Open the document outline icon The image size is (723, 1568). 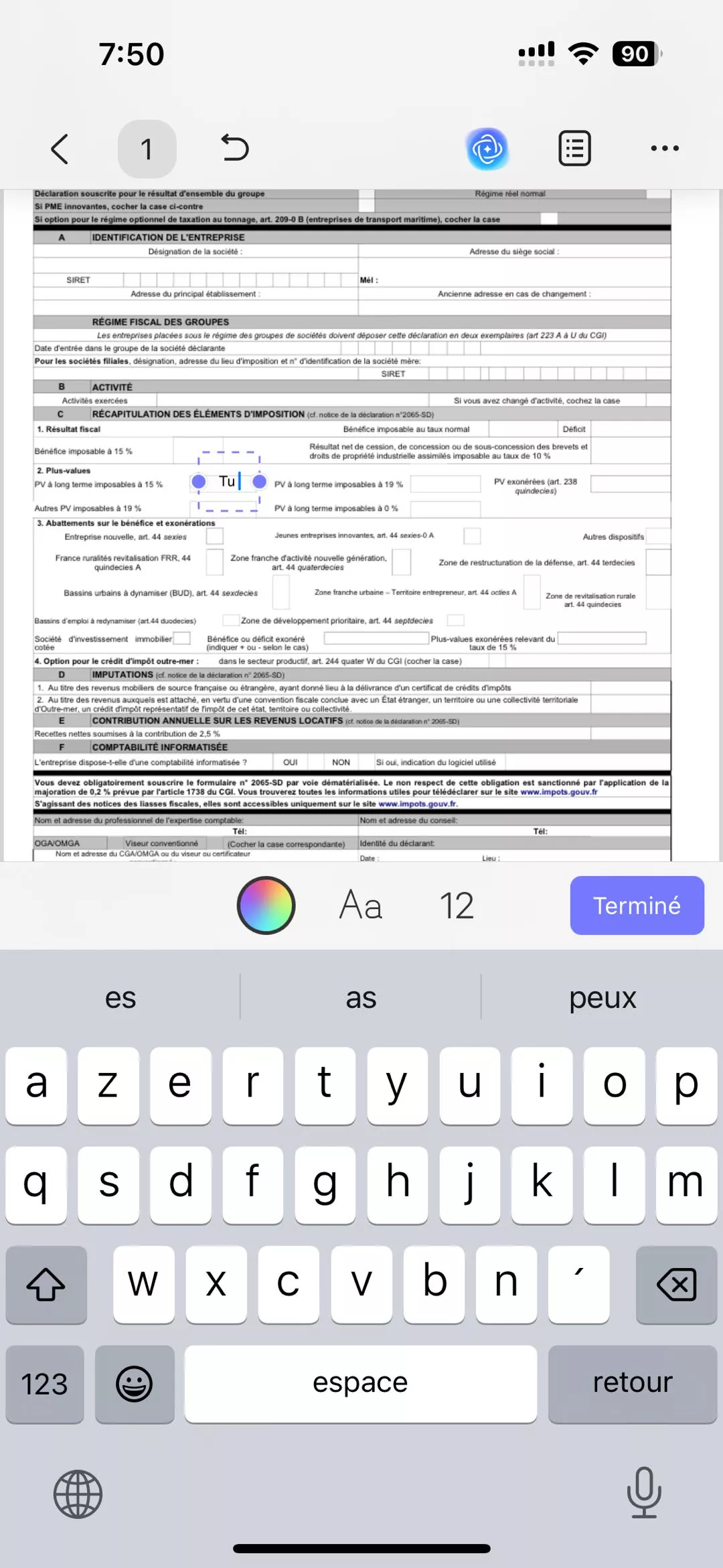[x=574, y=148]
